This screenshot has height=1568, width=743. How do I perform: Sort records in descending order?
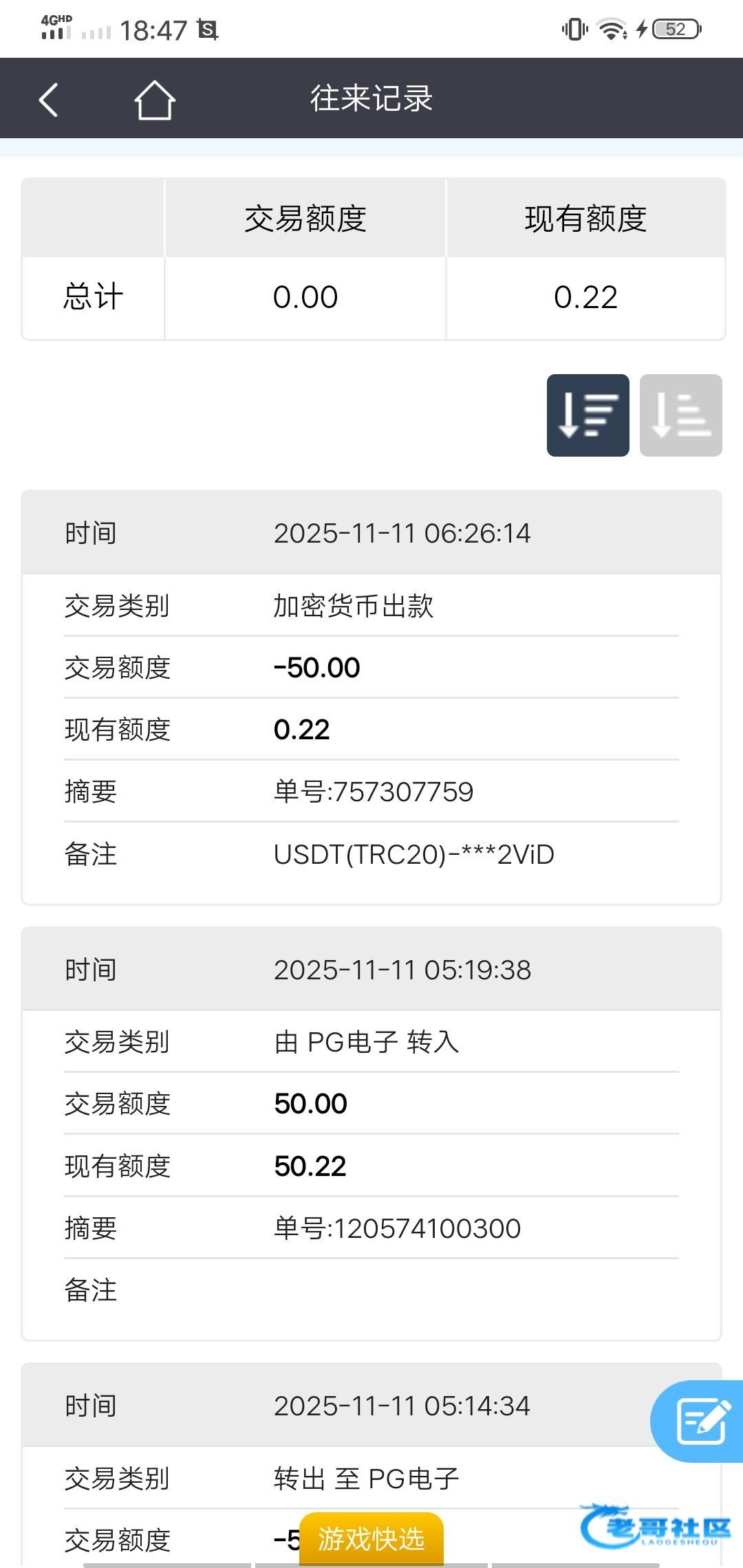click(588, 415)
